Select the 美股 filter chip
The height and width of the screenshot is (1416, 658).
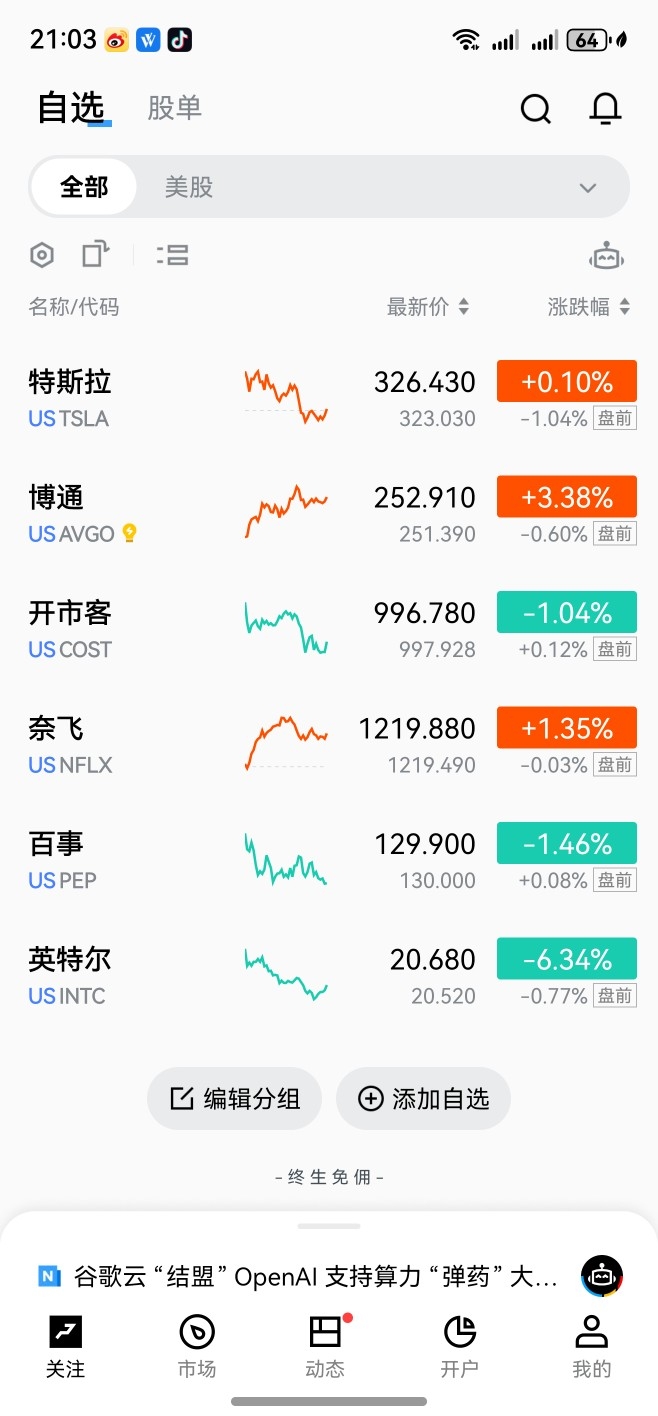click(x=189, y=187)
